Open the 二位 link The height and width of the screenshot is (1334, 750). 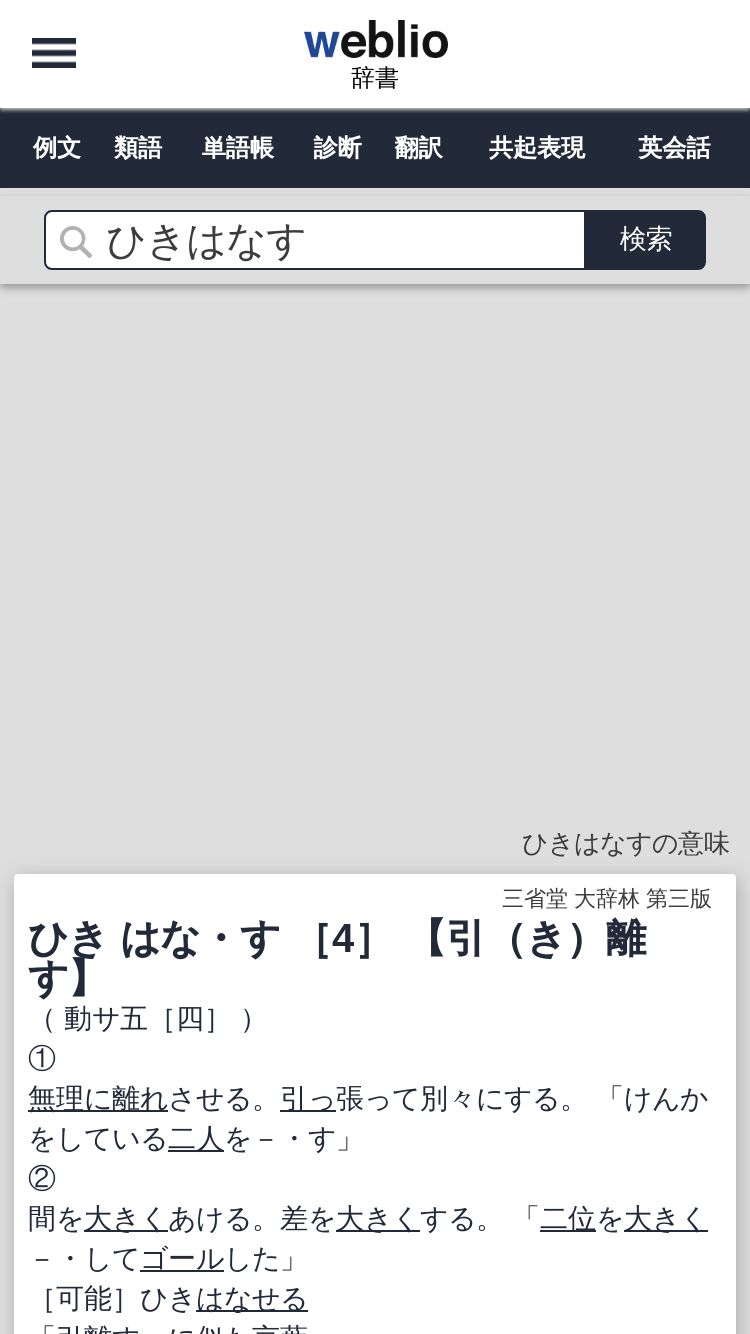pos(567,1219)
